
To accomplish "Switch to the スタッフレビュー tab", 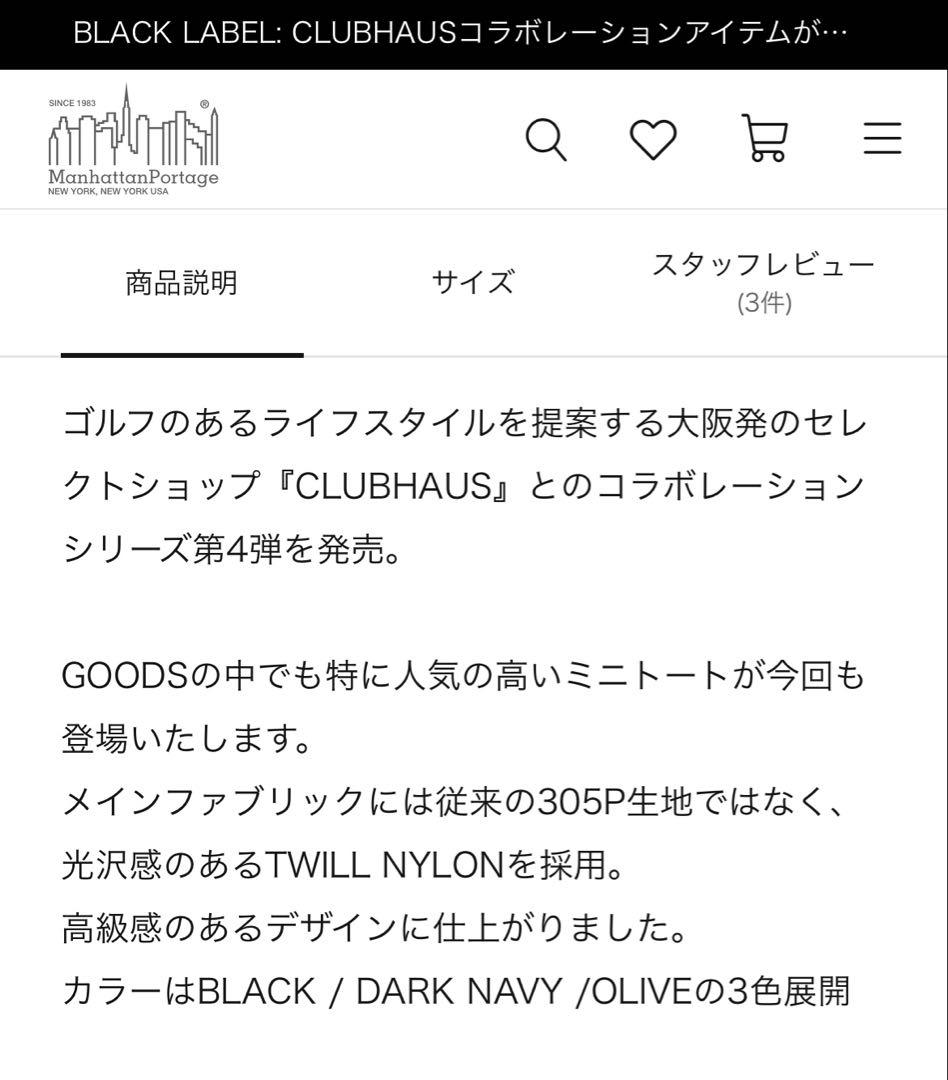I will (763, 283).
